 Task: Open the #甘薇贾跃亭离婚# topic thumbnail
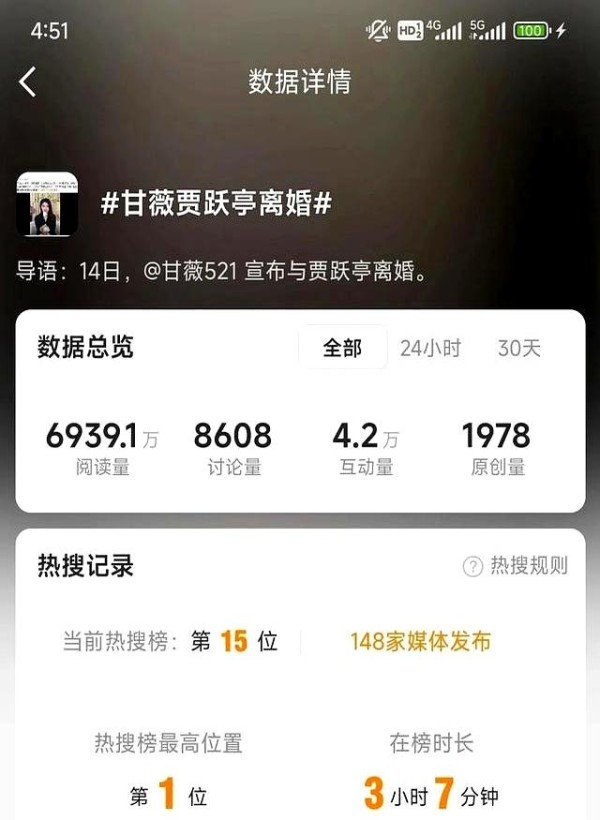pos(47,205)
